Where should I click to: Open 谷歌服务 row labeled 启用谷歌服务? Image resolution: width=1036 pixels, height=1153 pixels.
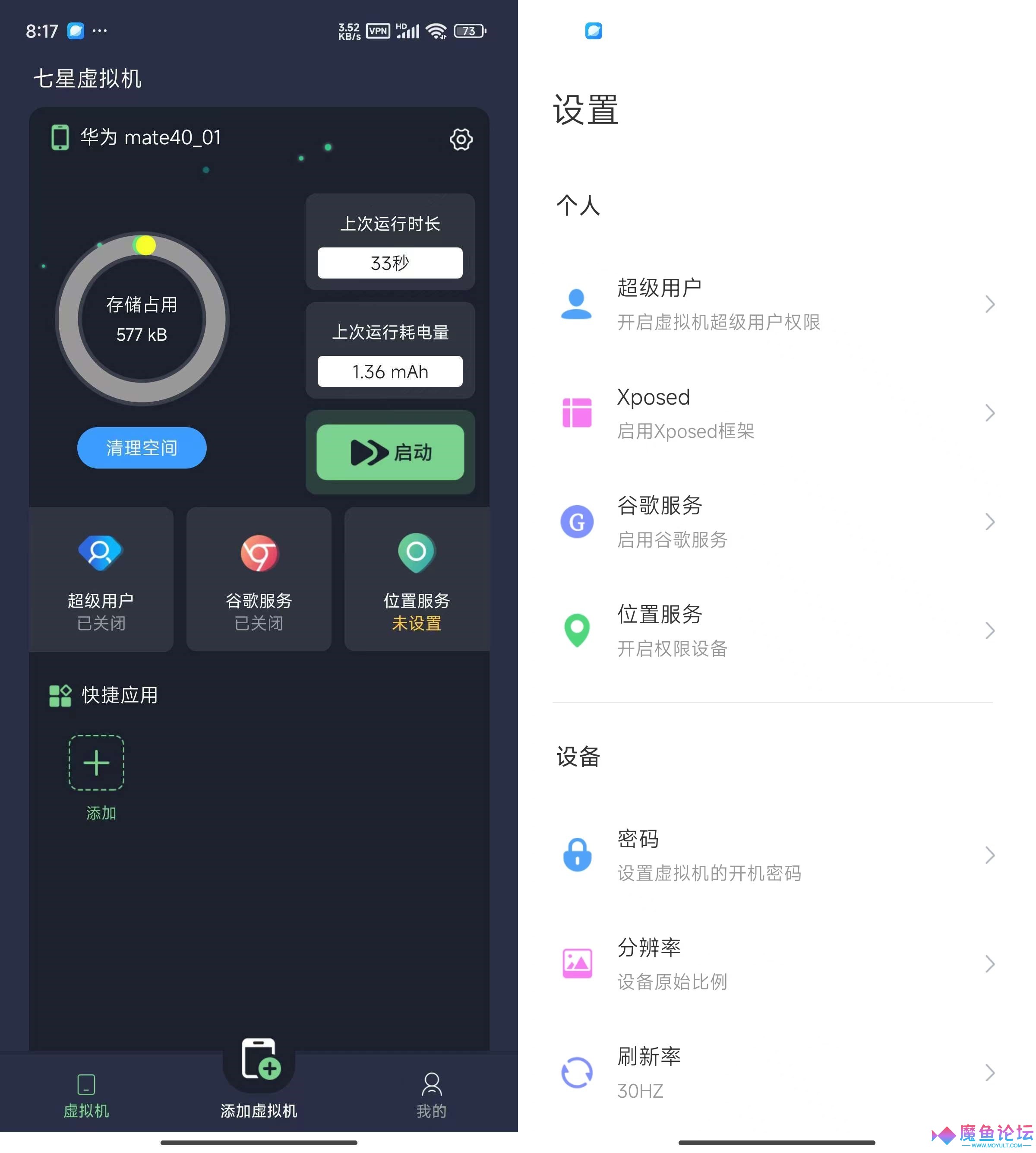click(x=777, y=522)
